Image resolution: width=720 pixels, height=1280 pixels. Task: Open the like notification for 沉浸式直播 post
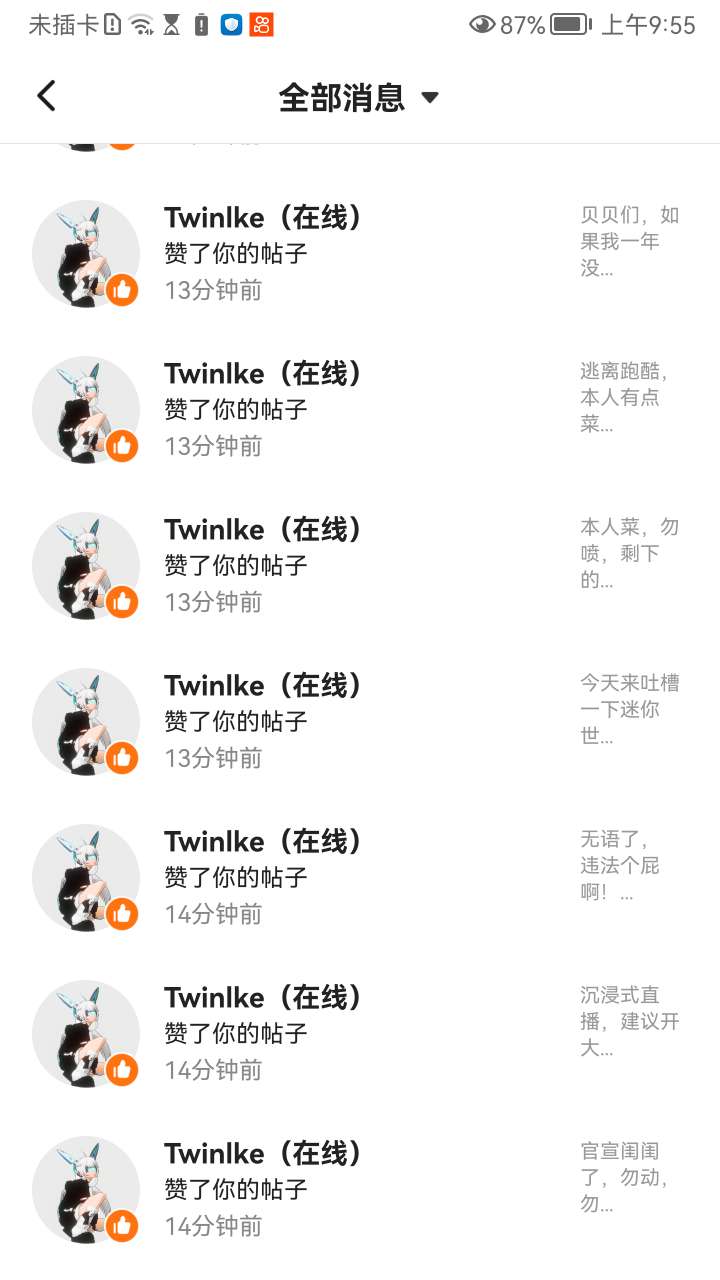click(x=360, y=1034)
